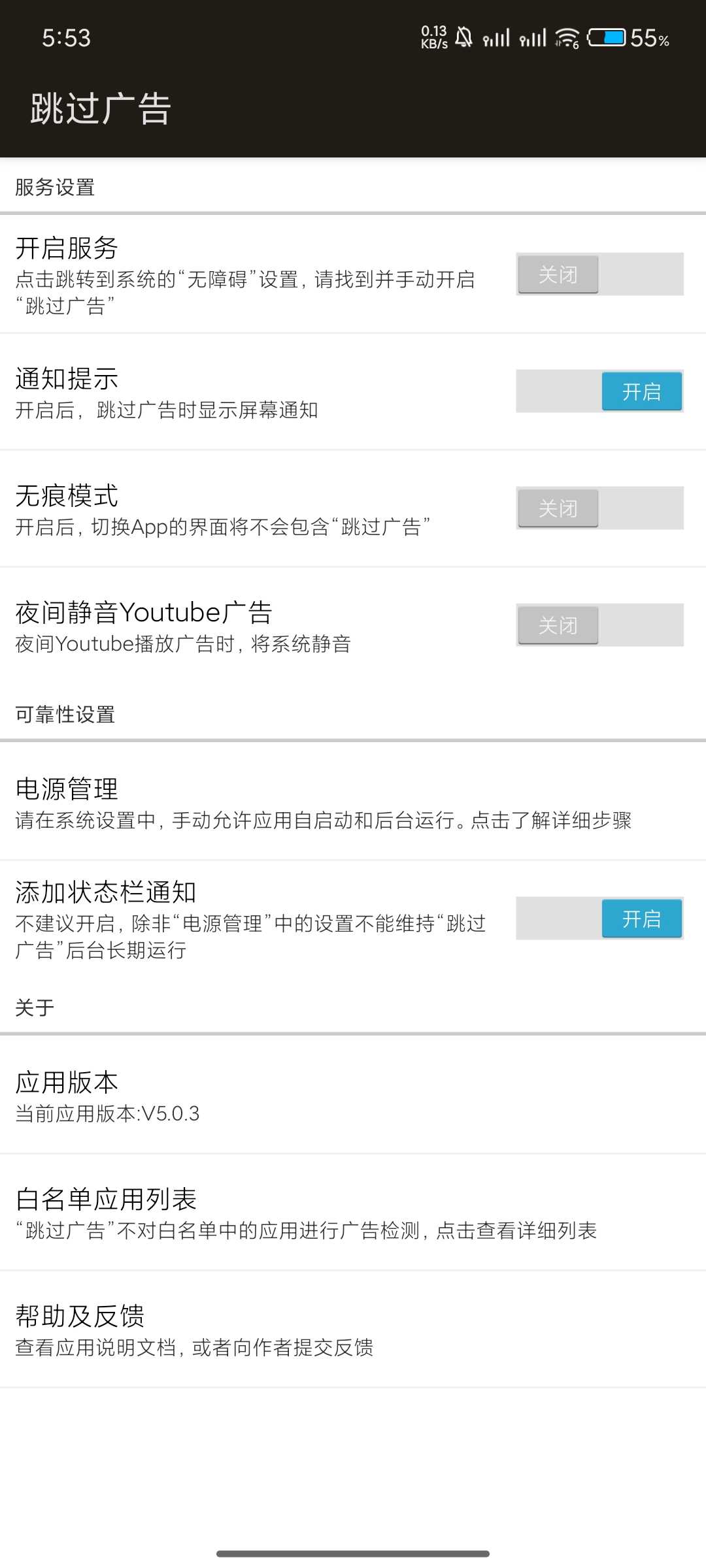
Task: Disable the 添加状态栏通知 switch
Action: (599, 919)
